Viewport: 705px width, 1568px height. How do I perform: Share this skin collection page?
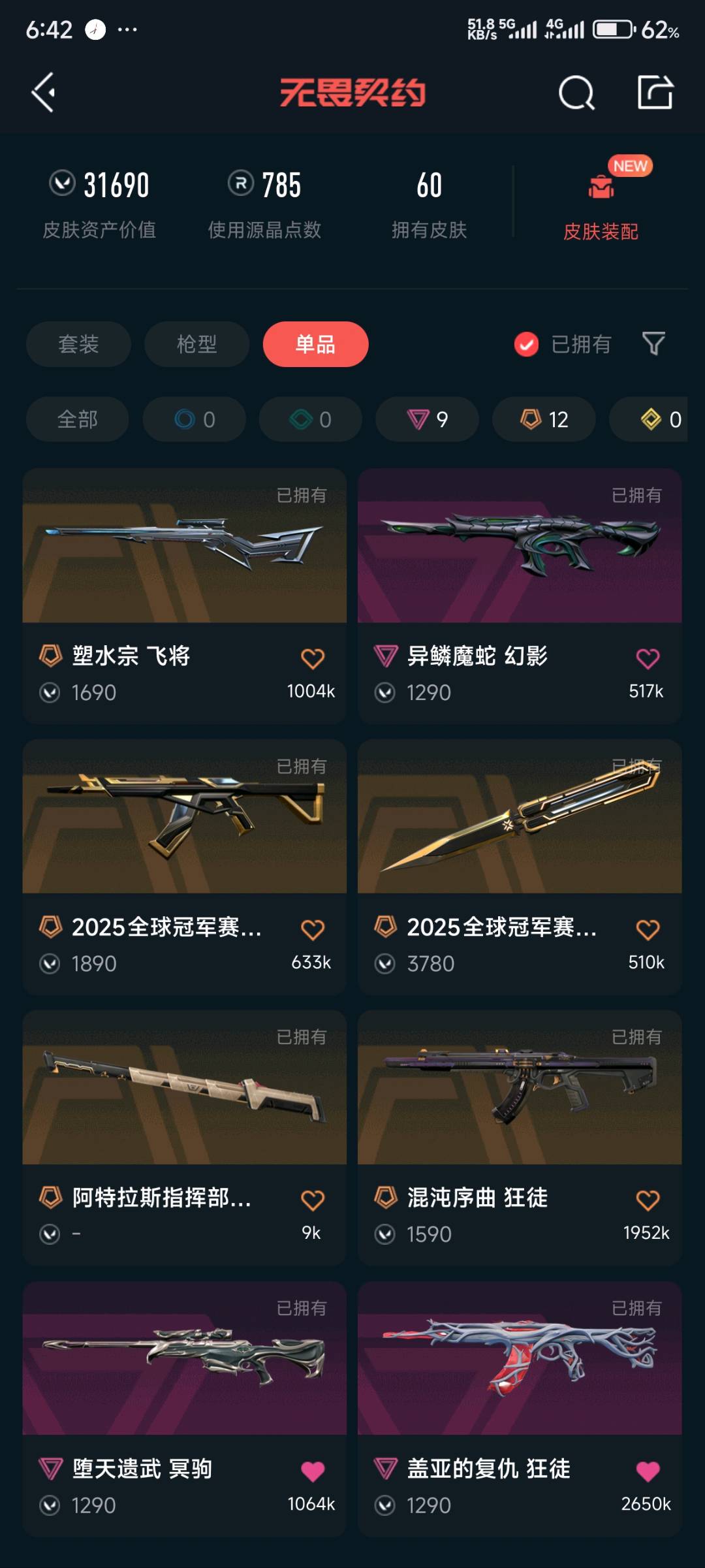(x=655, y=92)
